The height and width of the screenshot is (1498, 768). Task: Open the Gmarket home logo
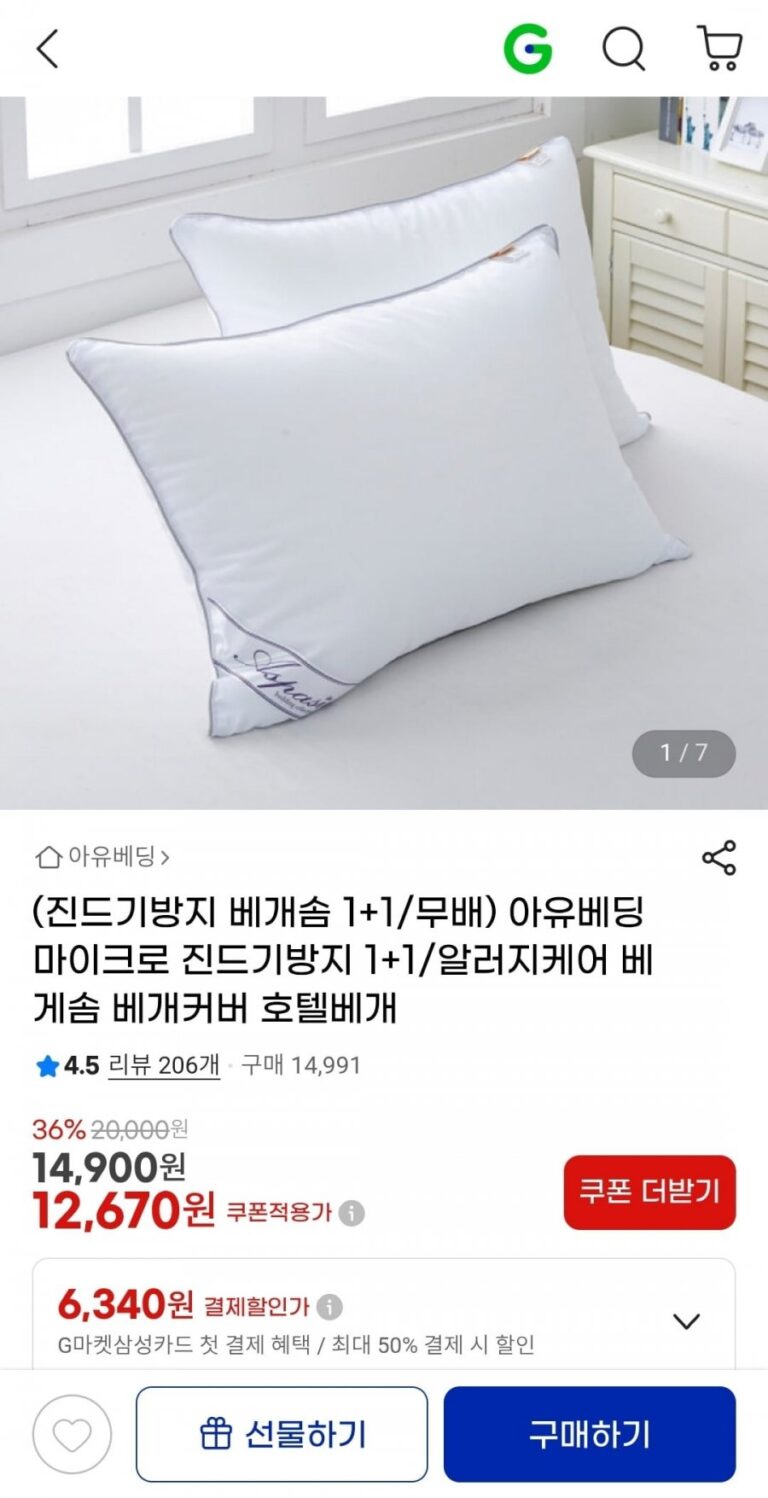pyautogui.click(x=527, y=49)
